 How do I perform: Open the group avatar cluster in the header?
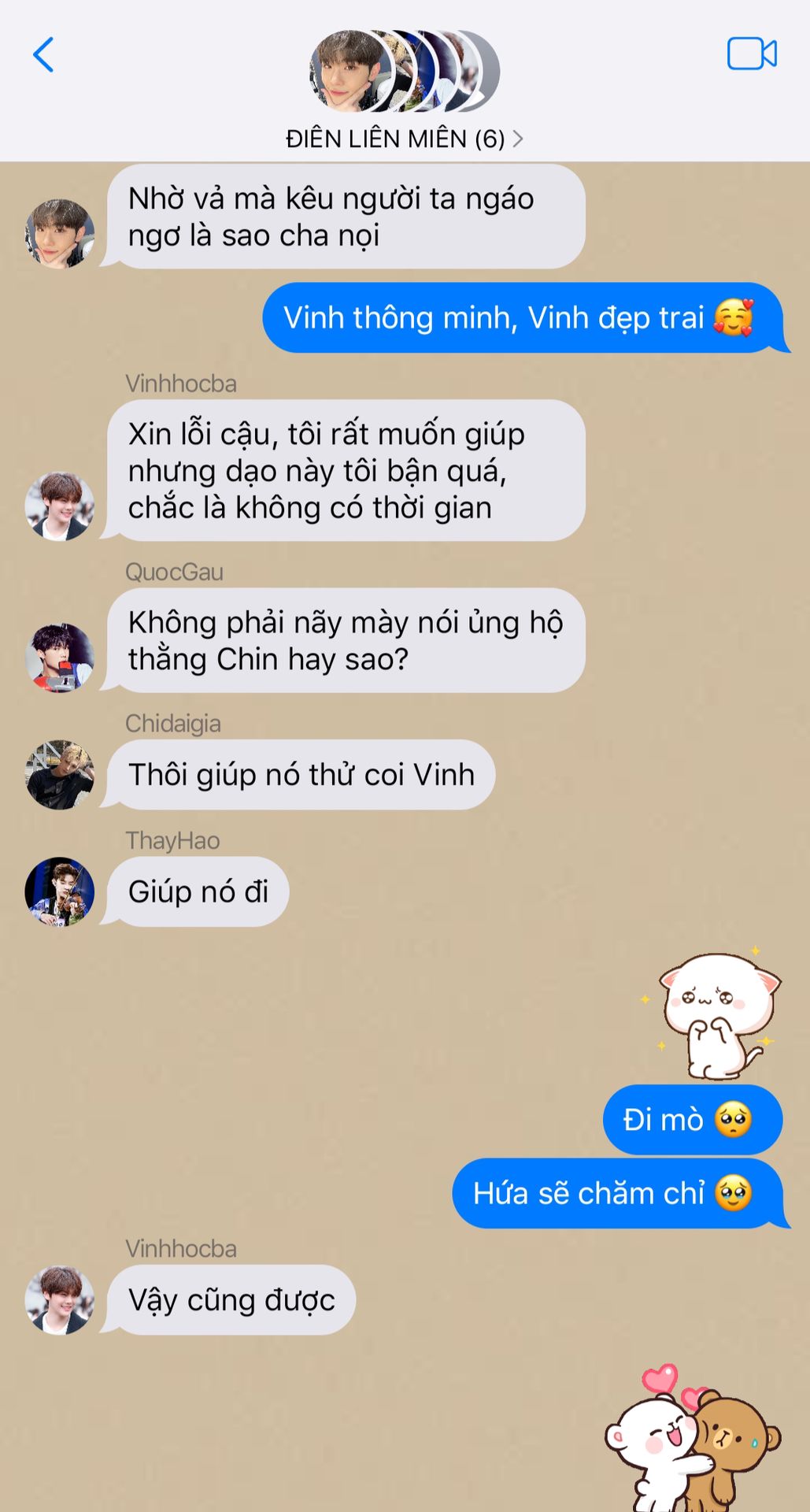404,72
